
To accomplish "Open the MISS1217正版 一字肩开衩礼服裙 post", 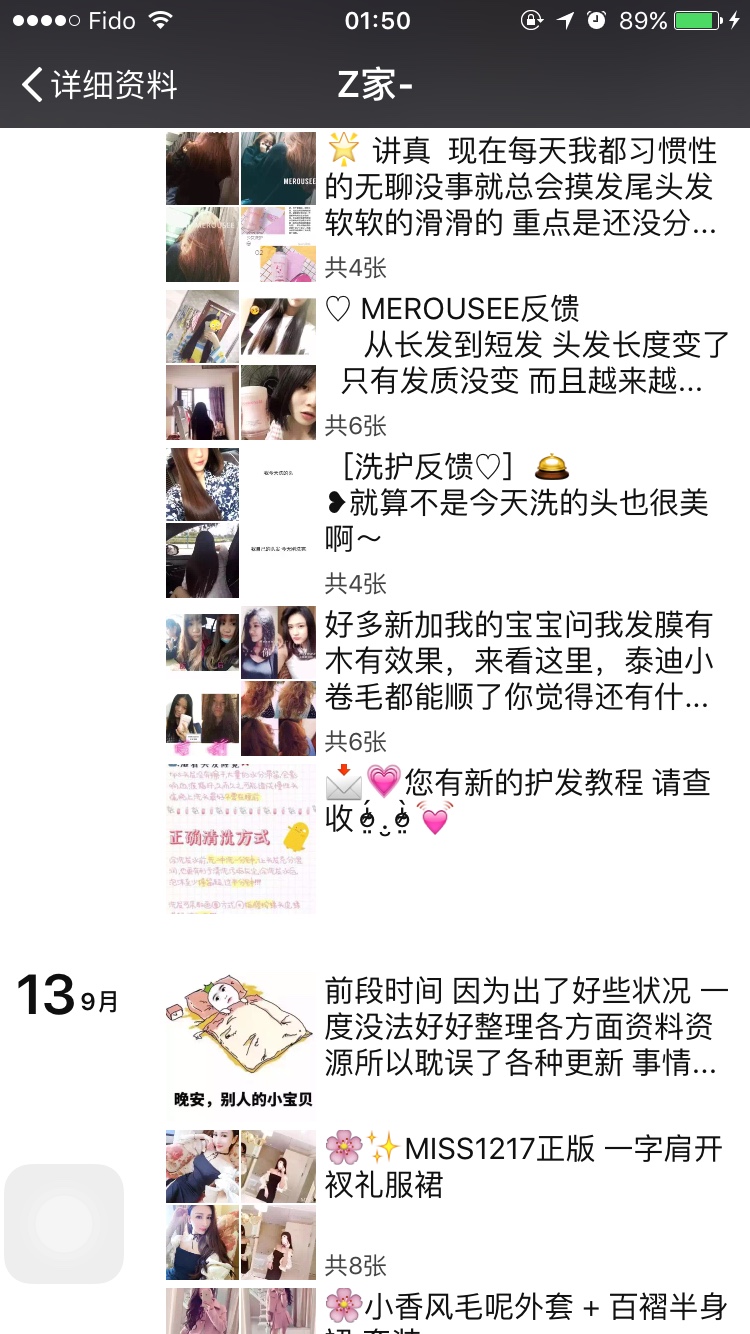I will tap(524, 1166).
